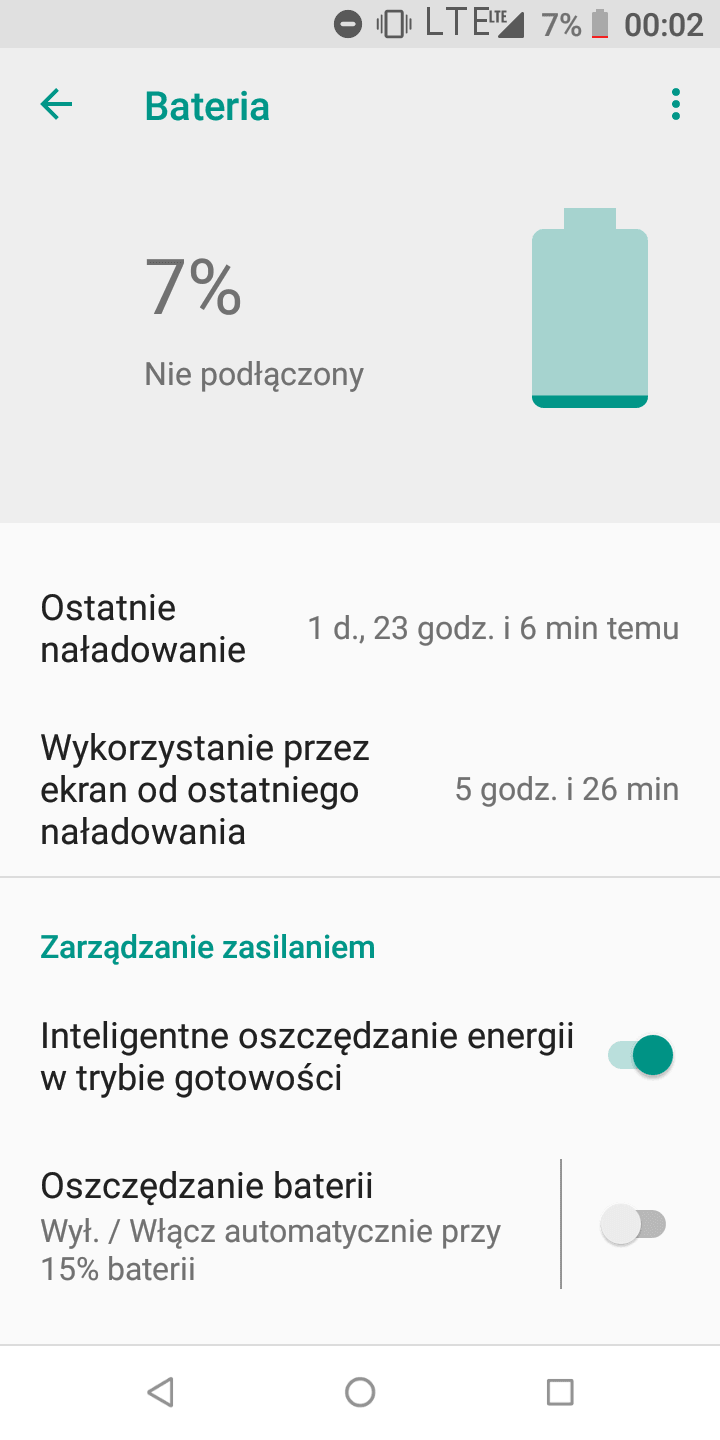Open Wykorzystanie przez ekran usage details

360,789
